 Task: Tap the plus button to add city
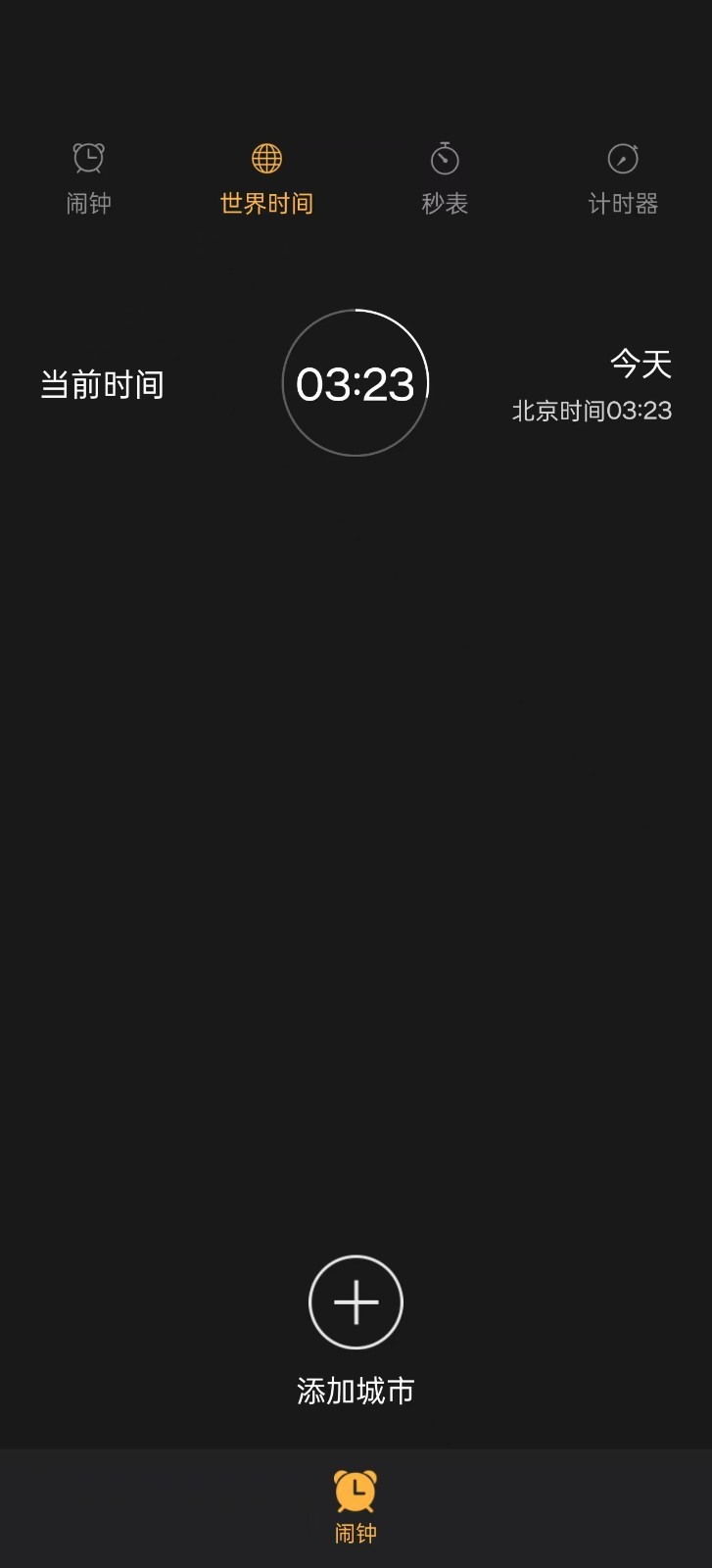356,1302
